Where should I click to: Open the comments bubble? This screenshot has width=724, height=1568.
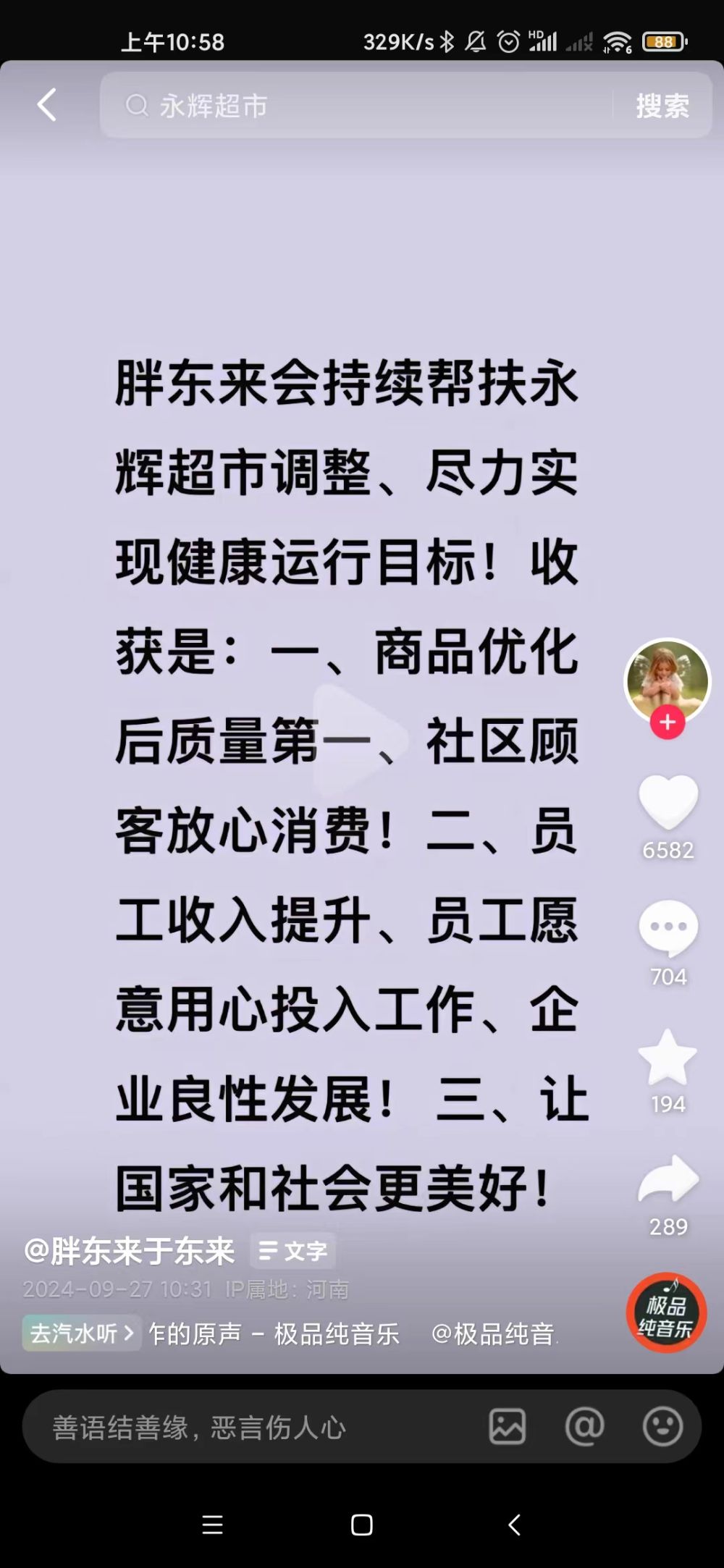coord(668,928)
